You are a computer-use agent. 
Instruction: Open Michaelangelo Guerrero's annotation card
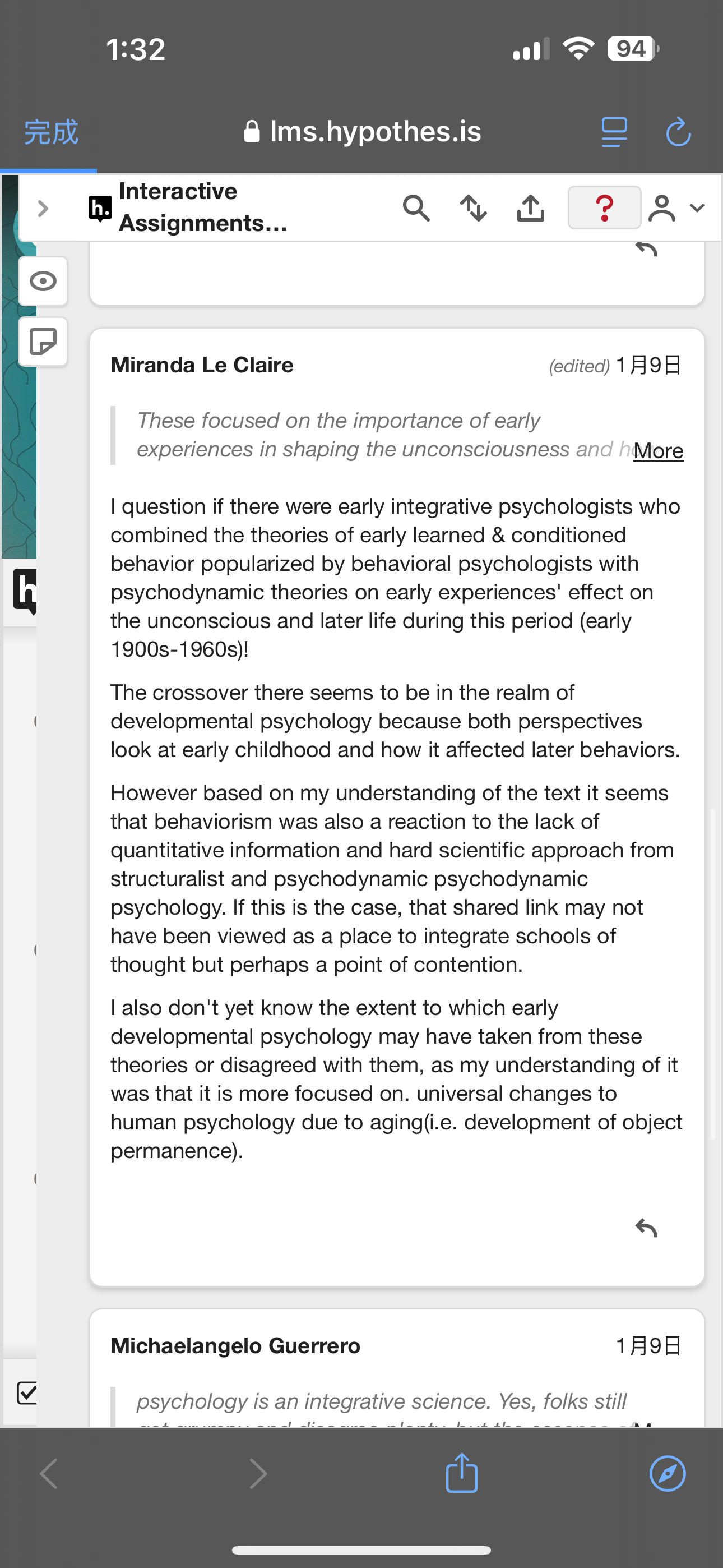(397, 1367)
